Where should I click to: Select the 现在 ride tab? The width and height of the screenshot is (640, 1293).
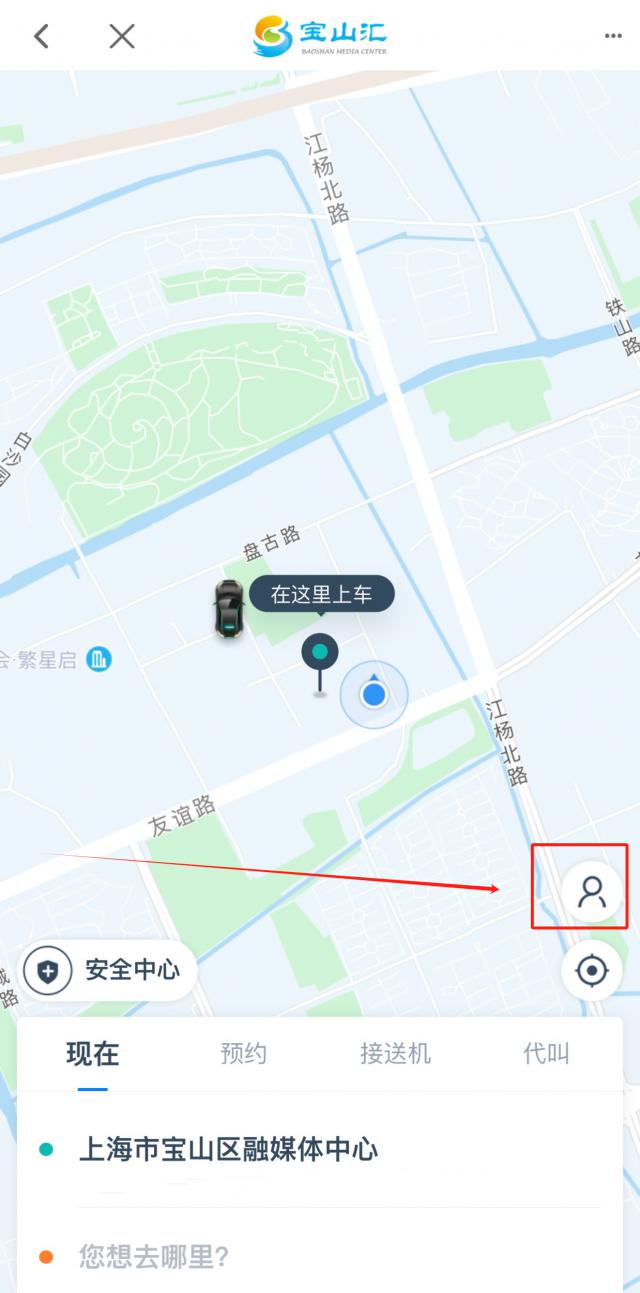93,1053
